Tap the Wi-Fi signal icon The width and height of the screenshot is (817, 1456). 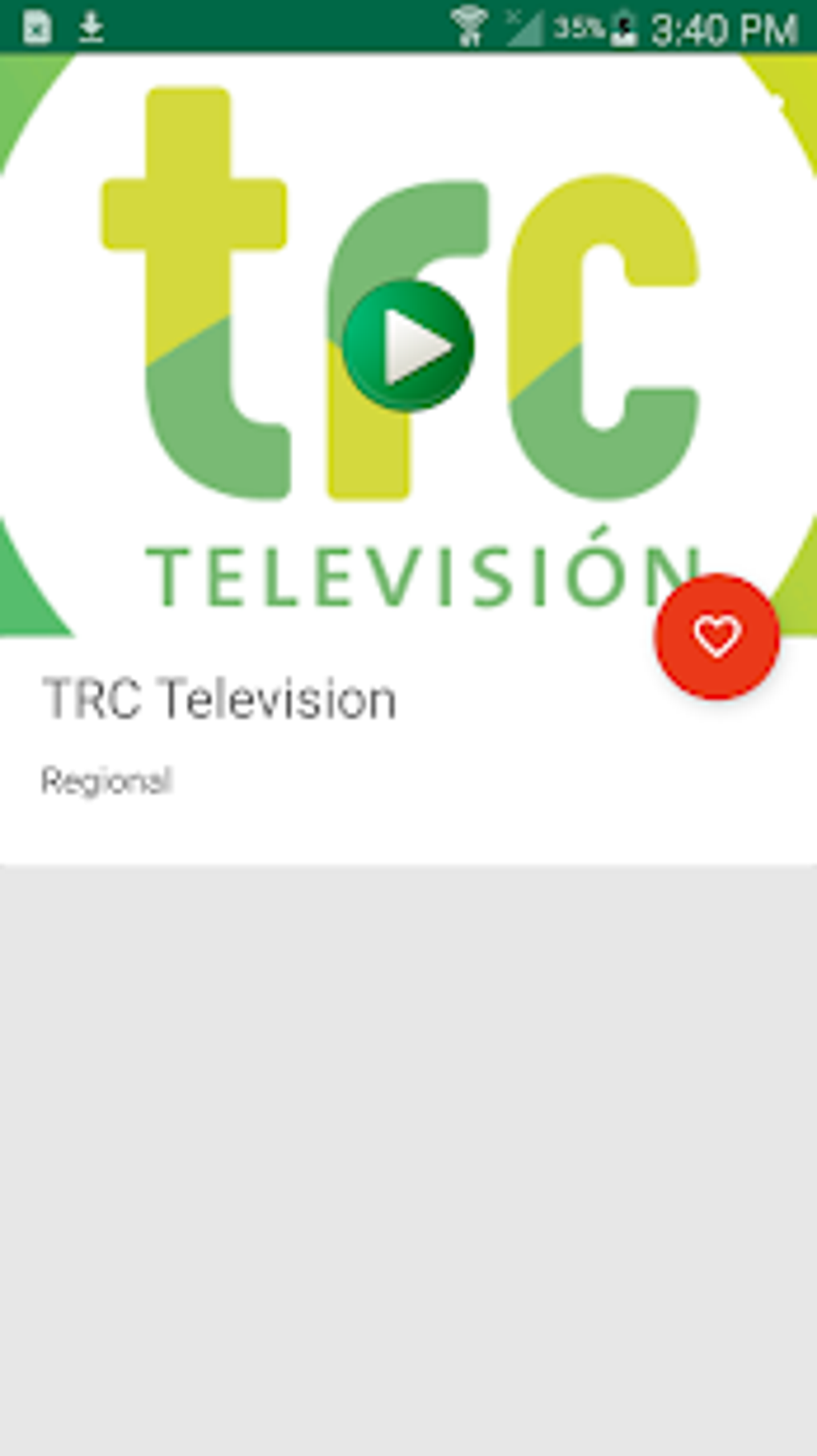point(472,25)
